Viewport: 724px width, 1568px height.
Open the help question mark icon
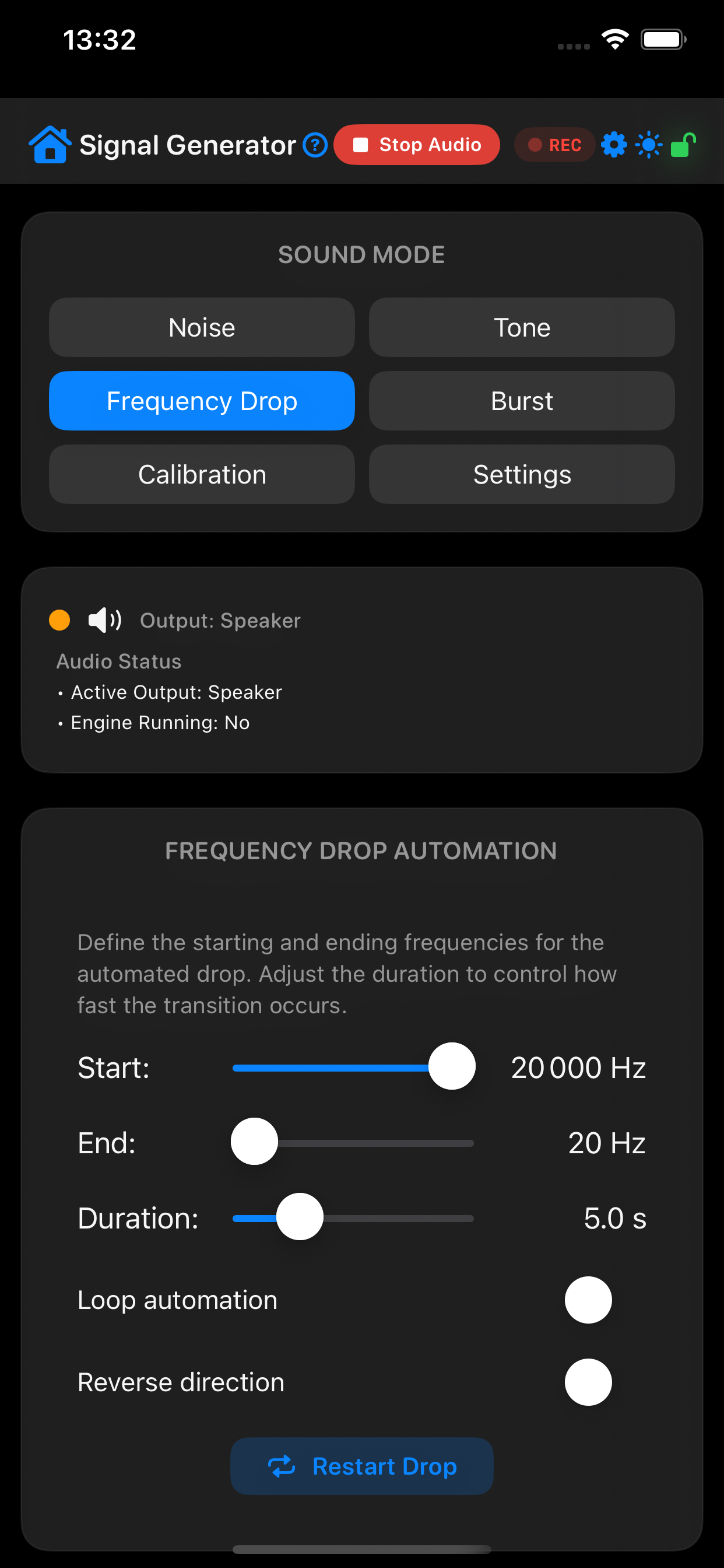click(x=315, y=145)
